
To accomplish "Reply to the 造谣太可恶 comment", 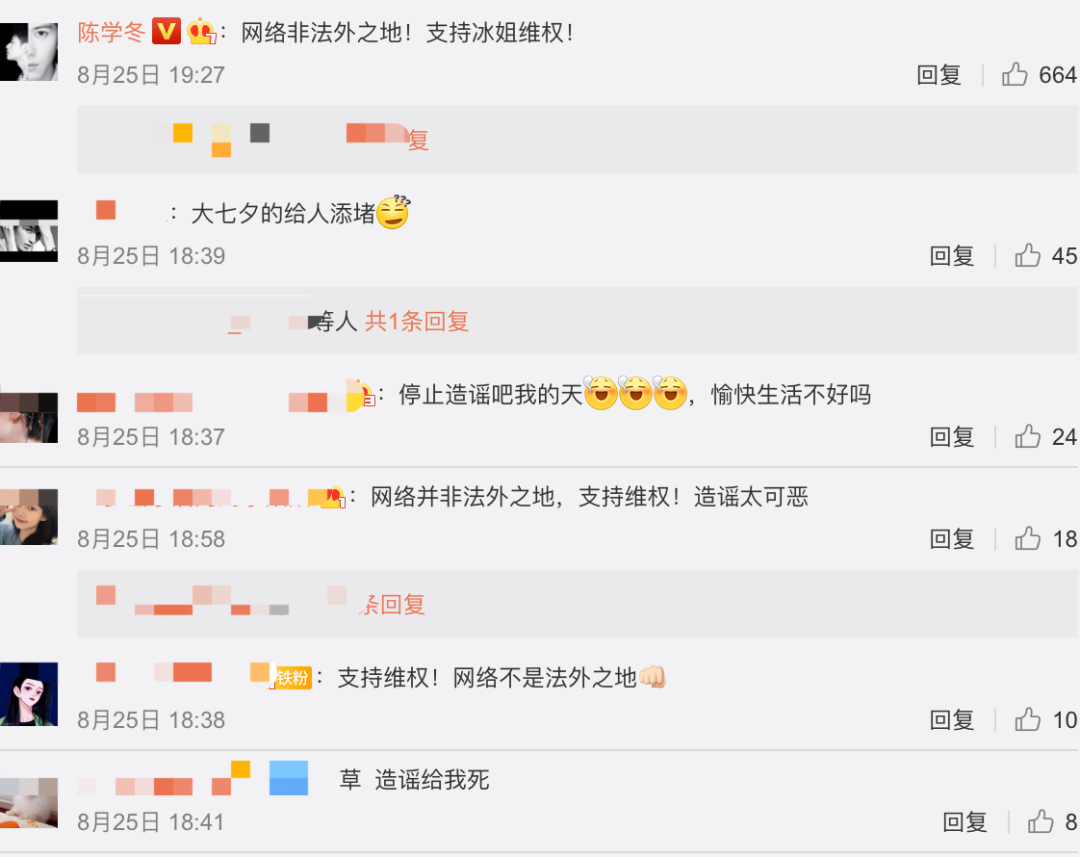I will point(952,539).
